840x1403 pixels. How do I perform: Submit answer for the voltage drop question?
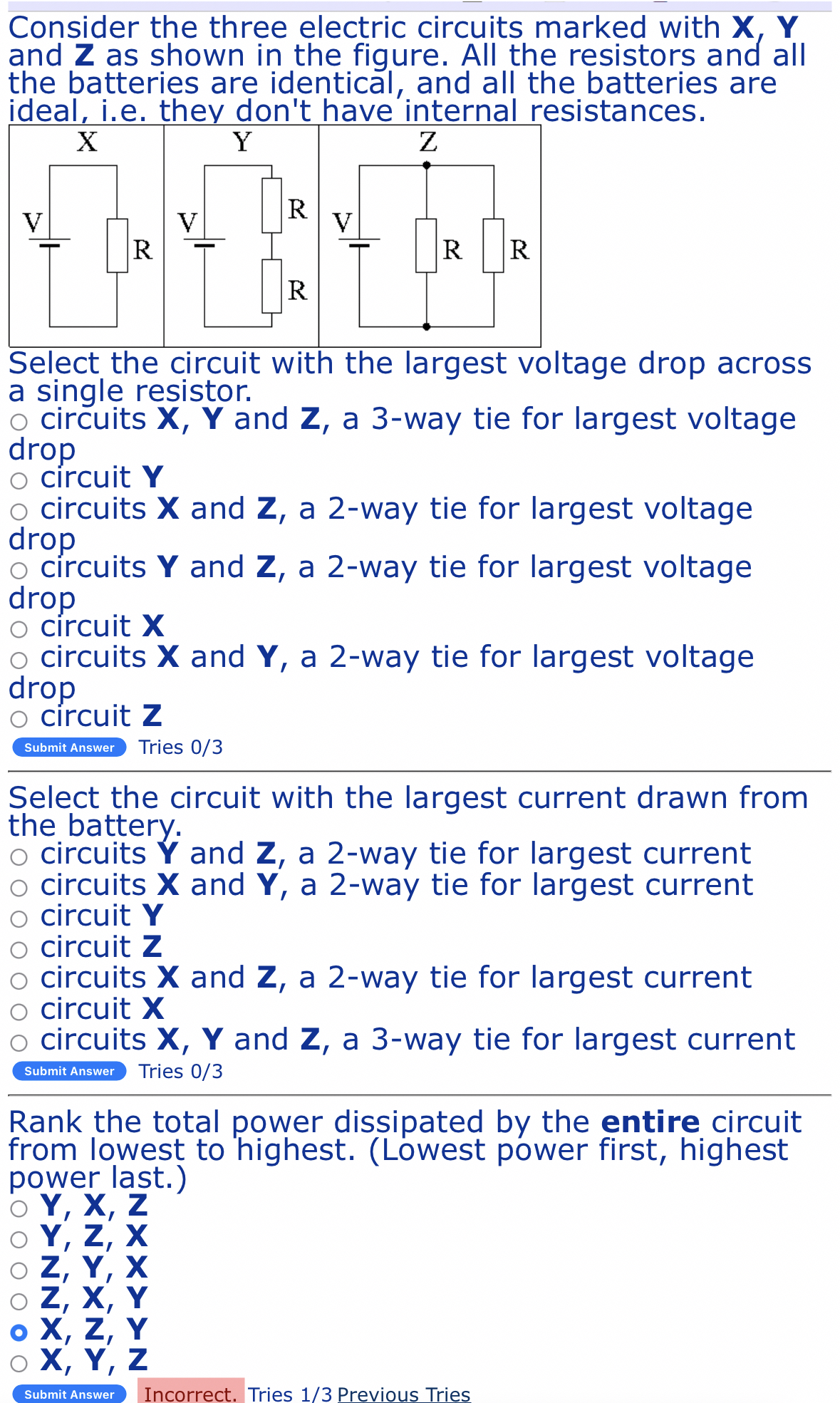pyautogui.click(x=69, y=747)
